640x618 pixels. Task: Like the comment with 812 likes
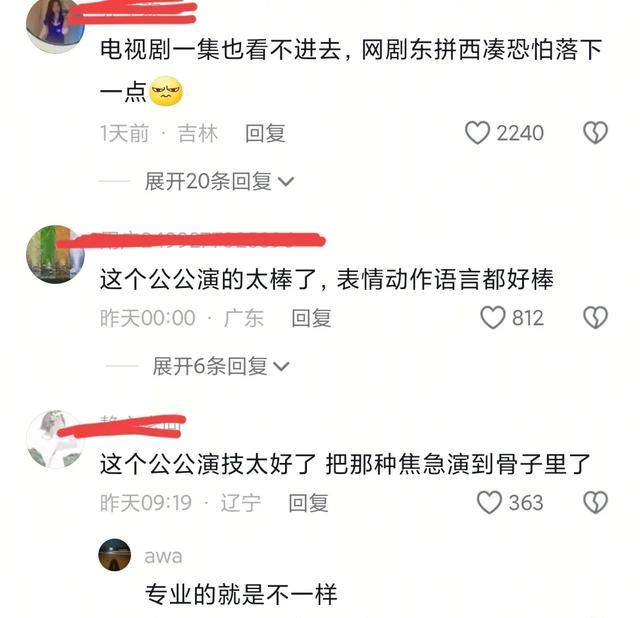[493, 318]
